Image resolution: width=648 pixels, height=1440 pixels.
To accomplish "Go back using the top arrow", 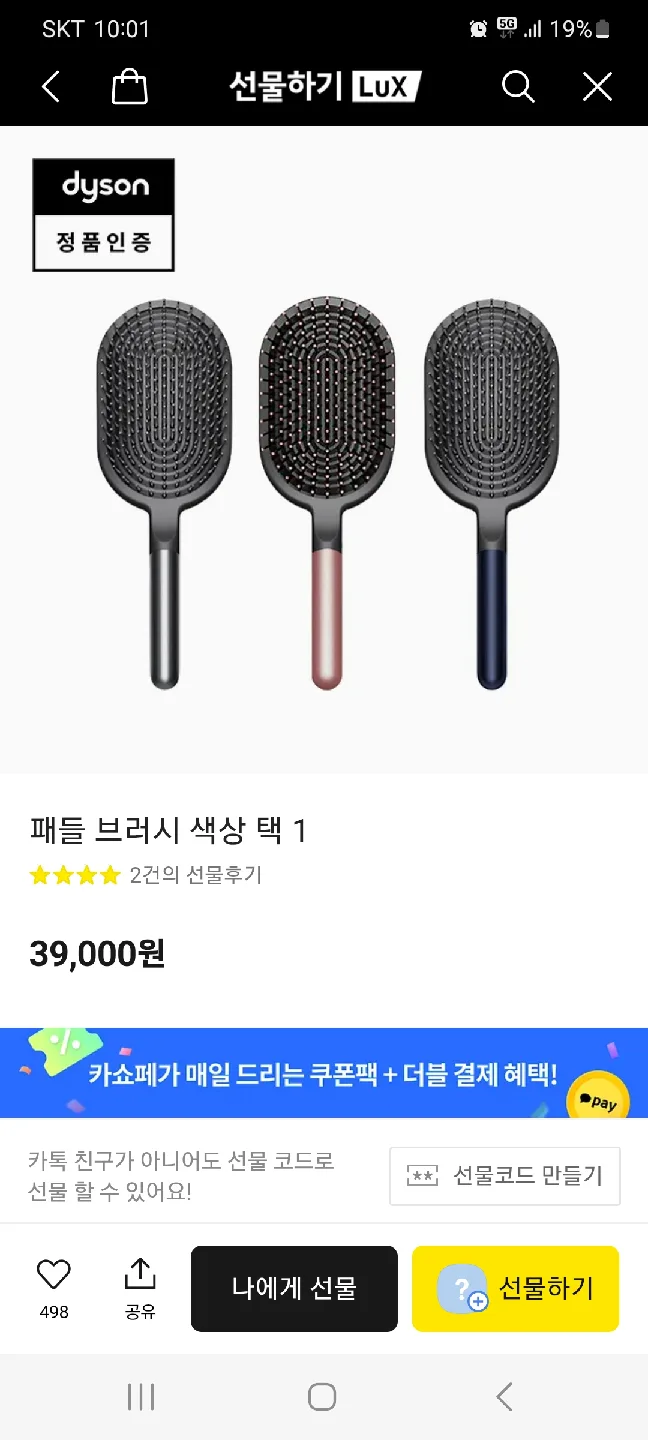I will [51, 87].
